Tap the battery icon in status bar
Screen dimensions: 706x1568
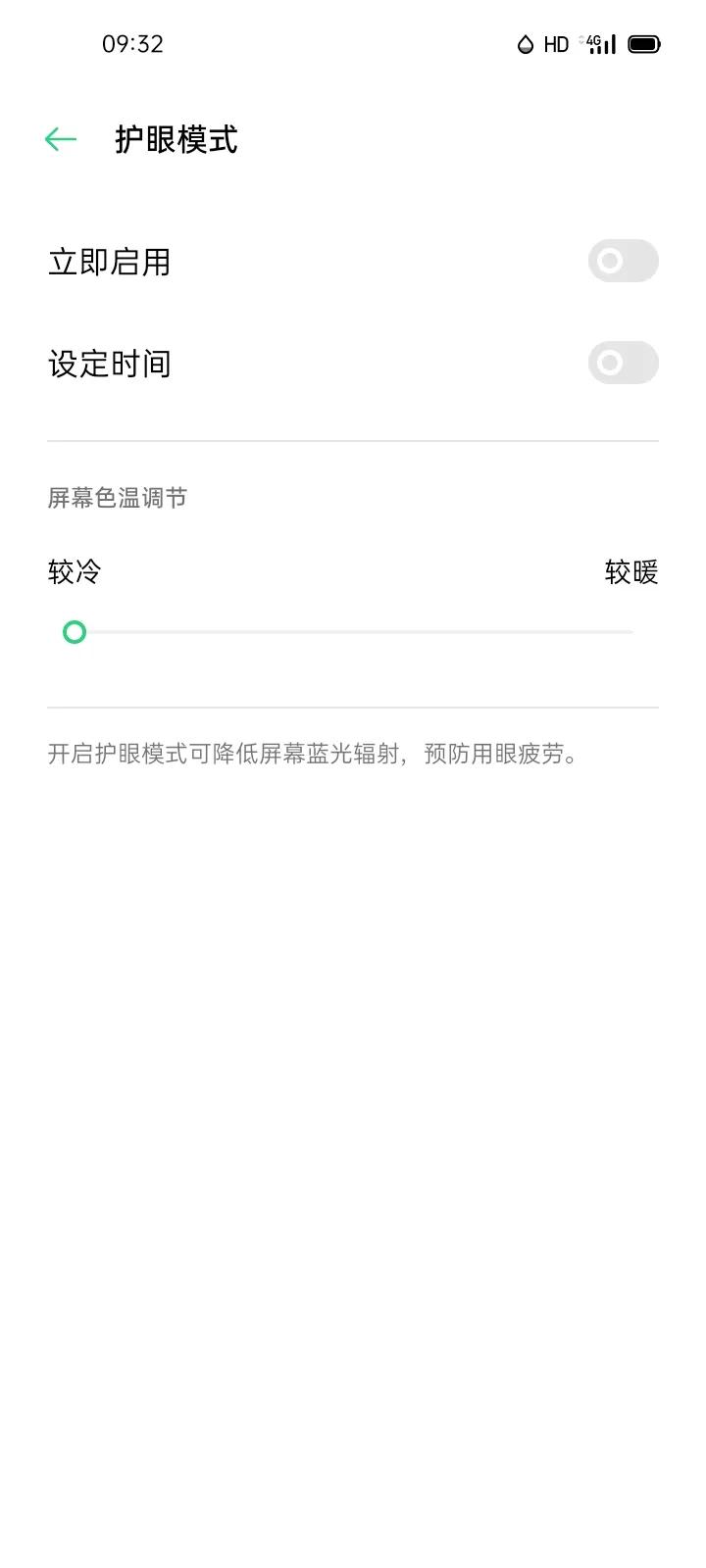645,43
